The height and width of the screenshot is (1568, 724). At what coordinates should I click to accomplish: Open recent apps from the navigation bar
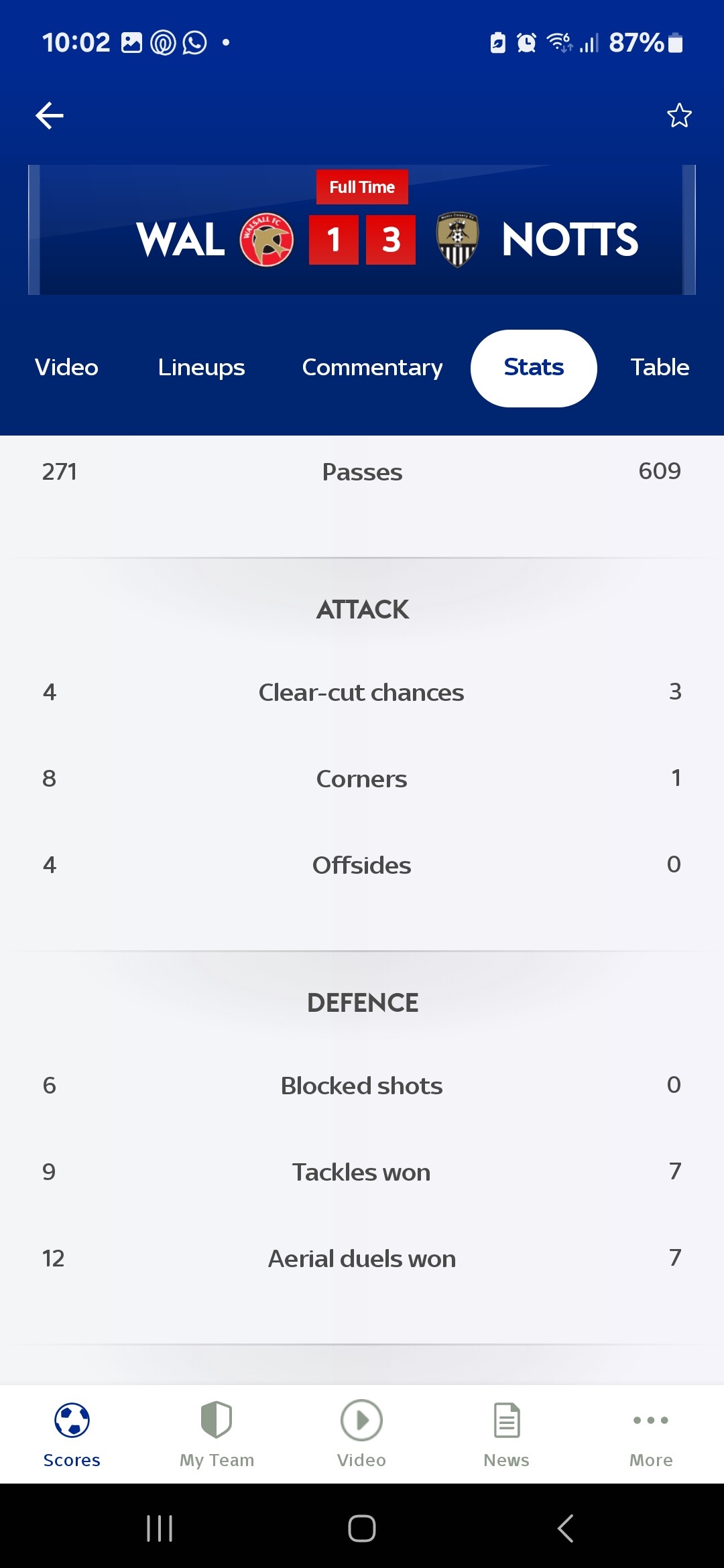(x=160, y=1528)
